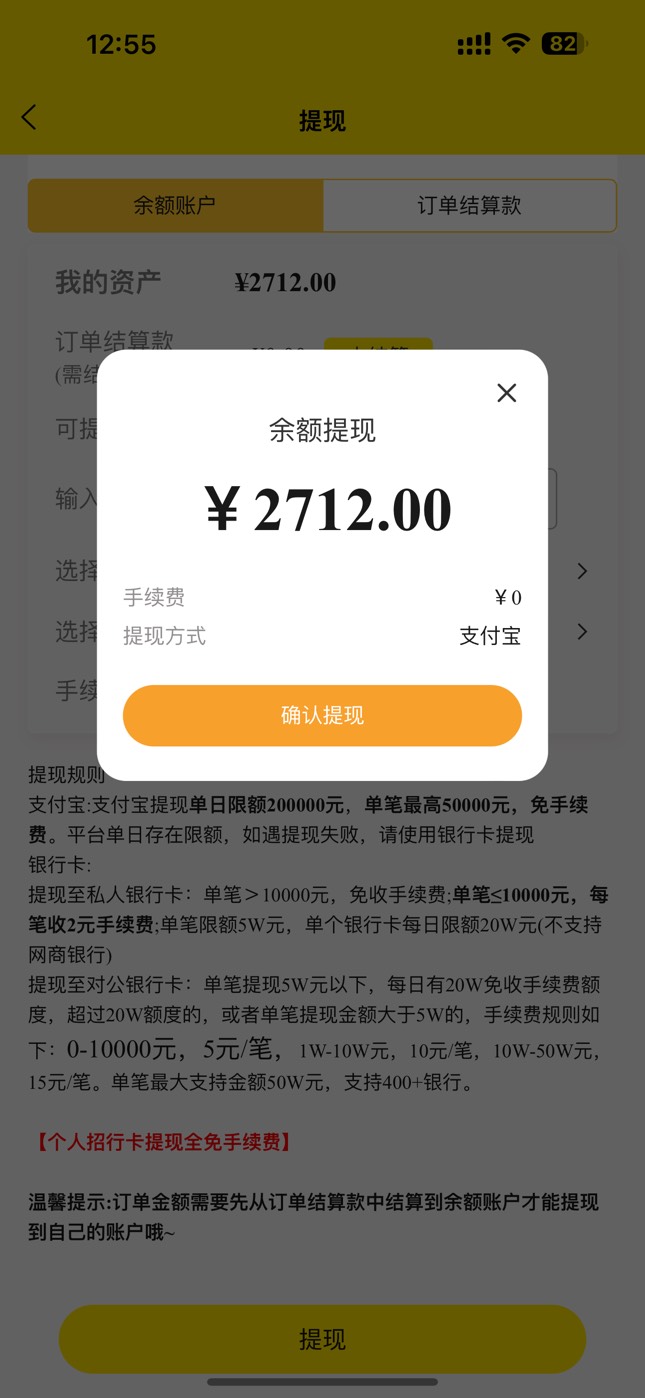Select the 余额账户 tab
The width and height of the screenshot is (645, 1398).
click(175, 205)
